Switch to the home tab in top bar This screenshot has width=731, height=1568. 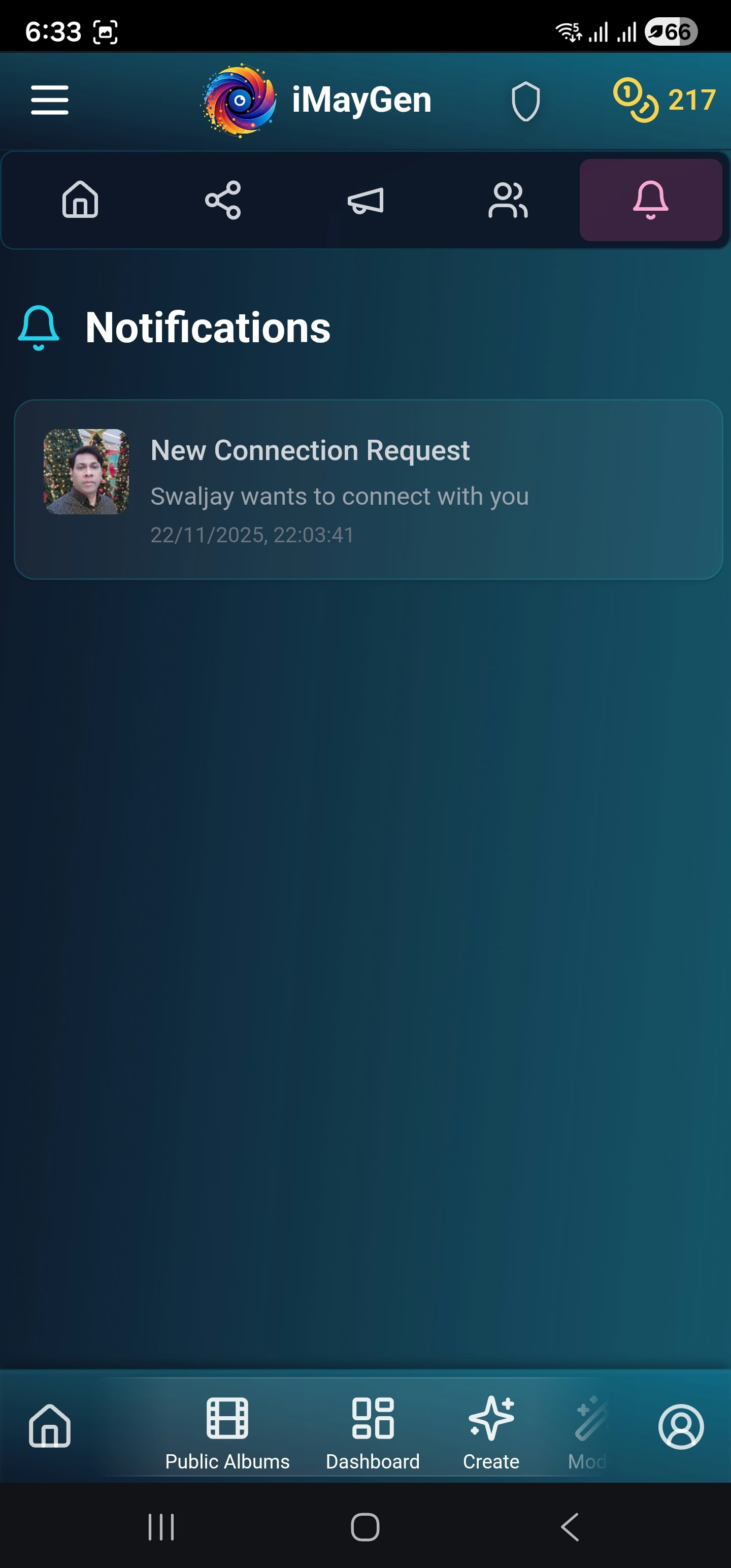pos(80,200)
